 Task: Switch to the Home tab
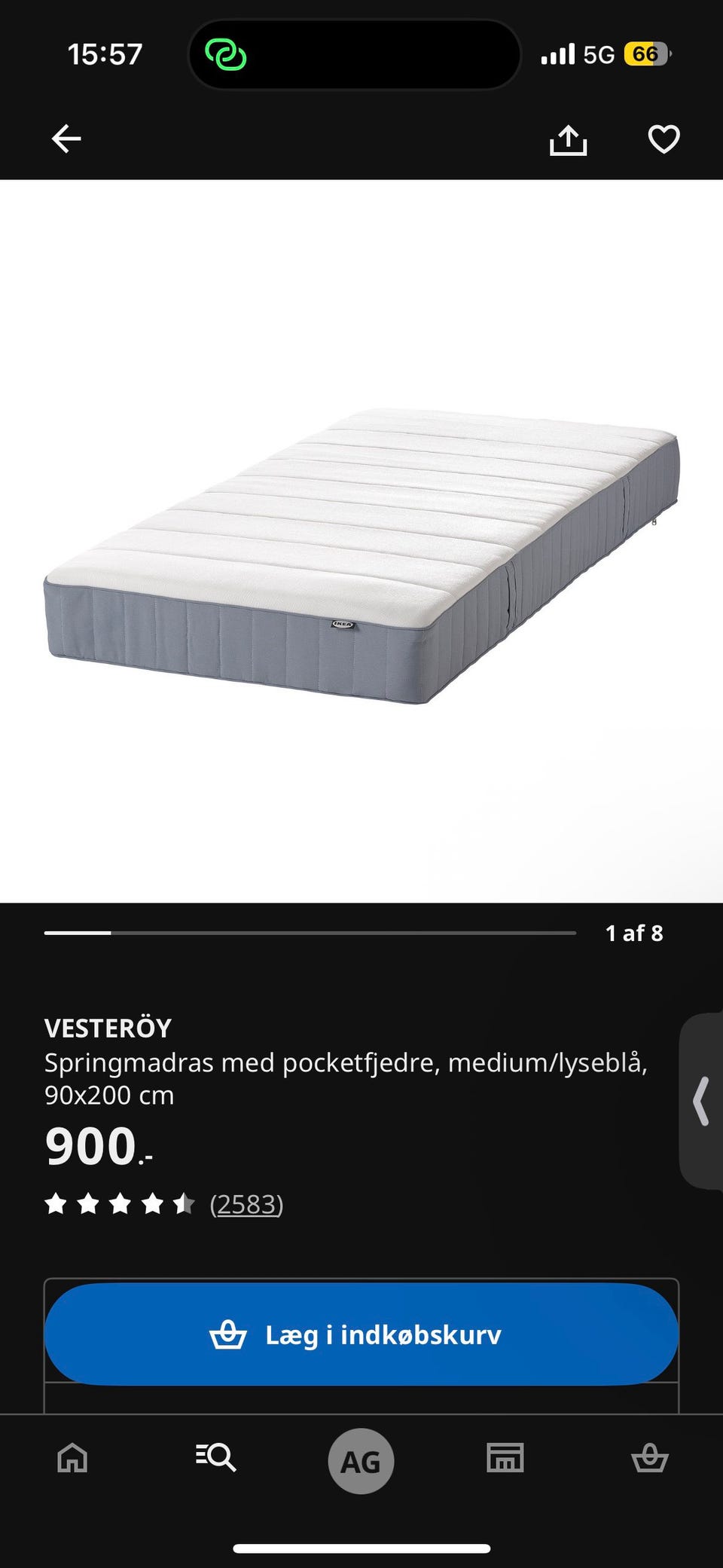[x=73, y=1458]
